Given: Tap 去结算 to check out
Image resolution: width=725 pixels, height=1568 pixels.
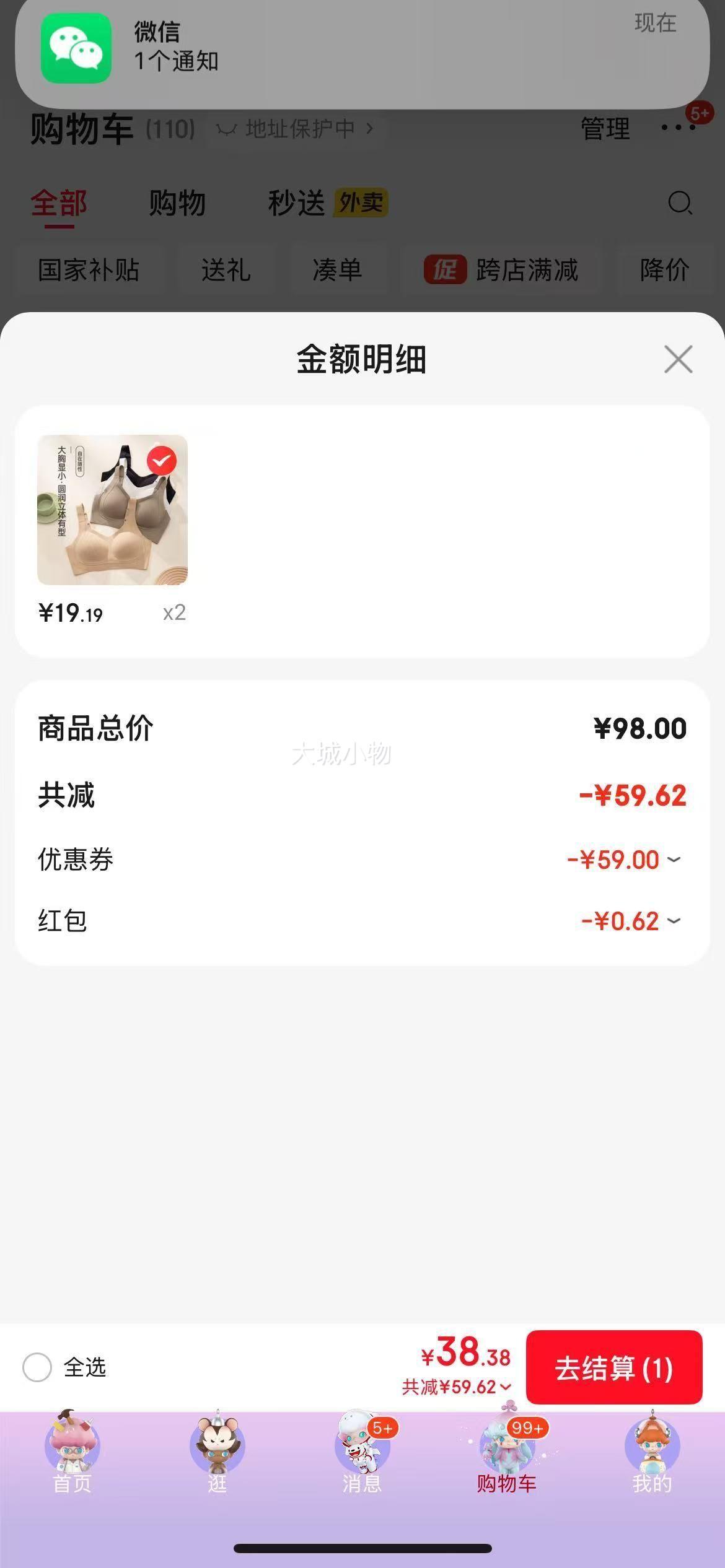Looking at the screenshot, I should (x=613, y=1367).
